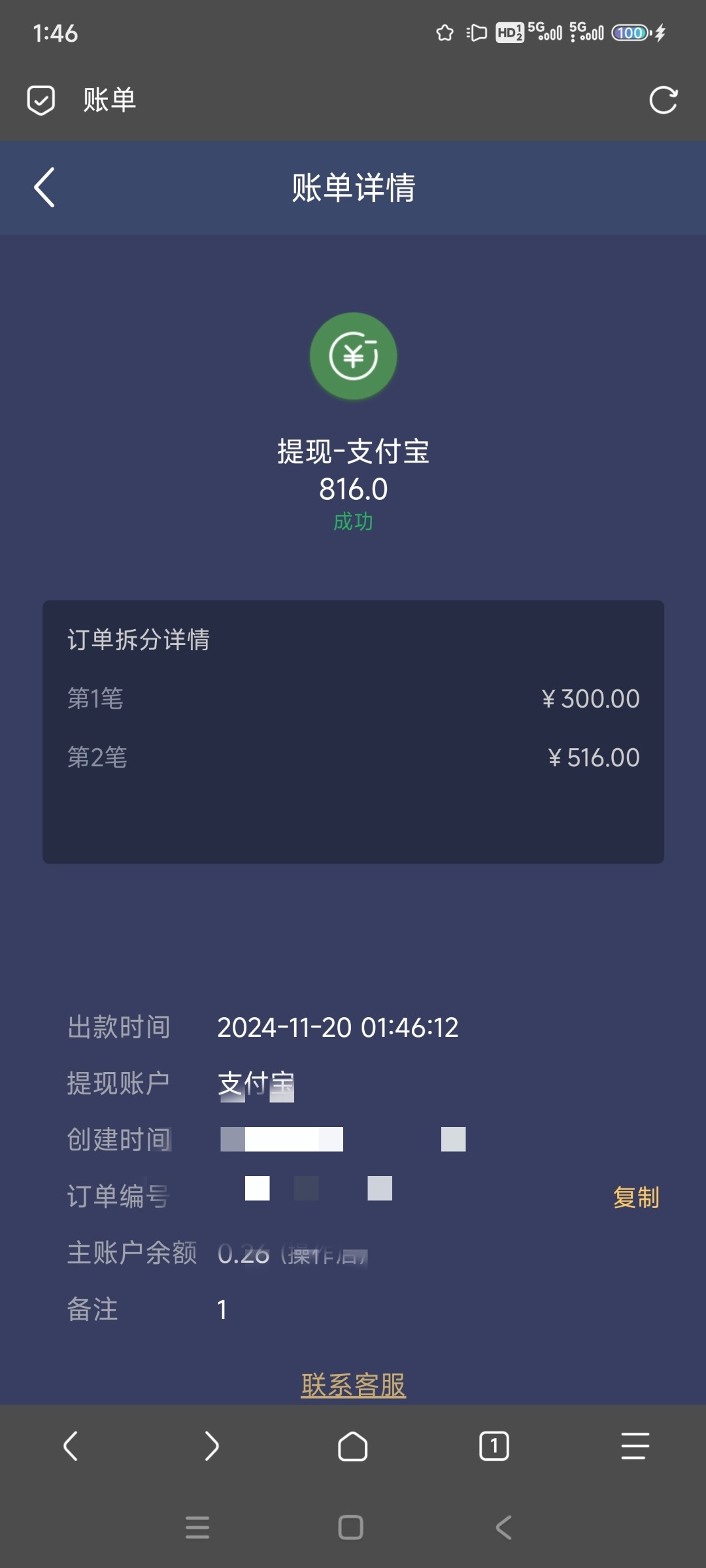Open the browser menu
The height and width of the screenshot is (1568, 706).
(x=635, y=1446)
